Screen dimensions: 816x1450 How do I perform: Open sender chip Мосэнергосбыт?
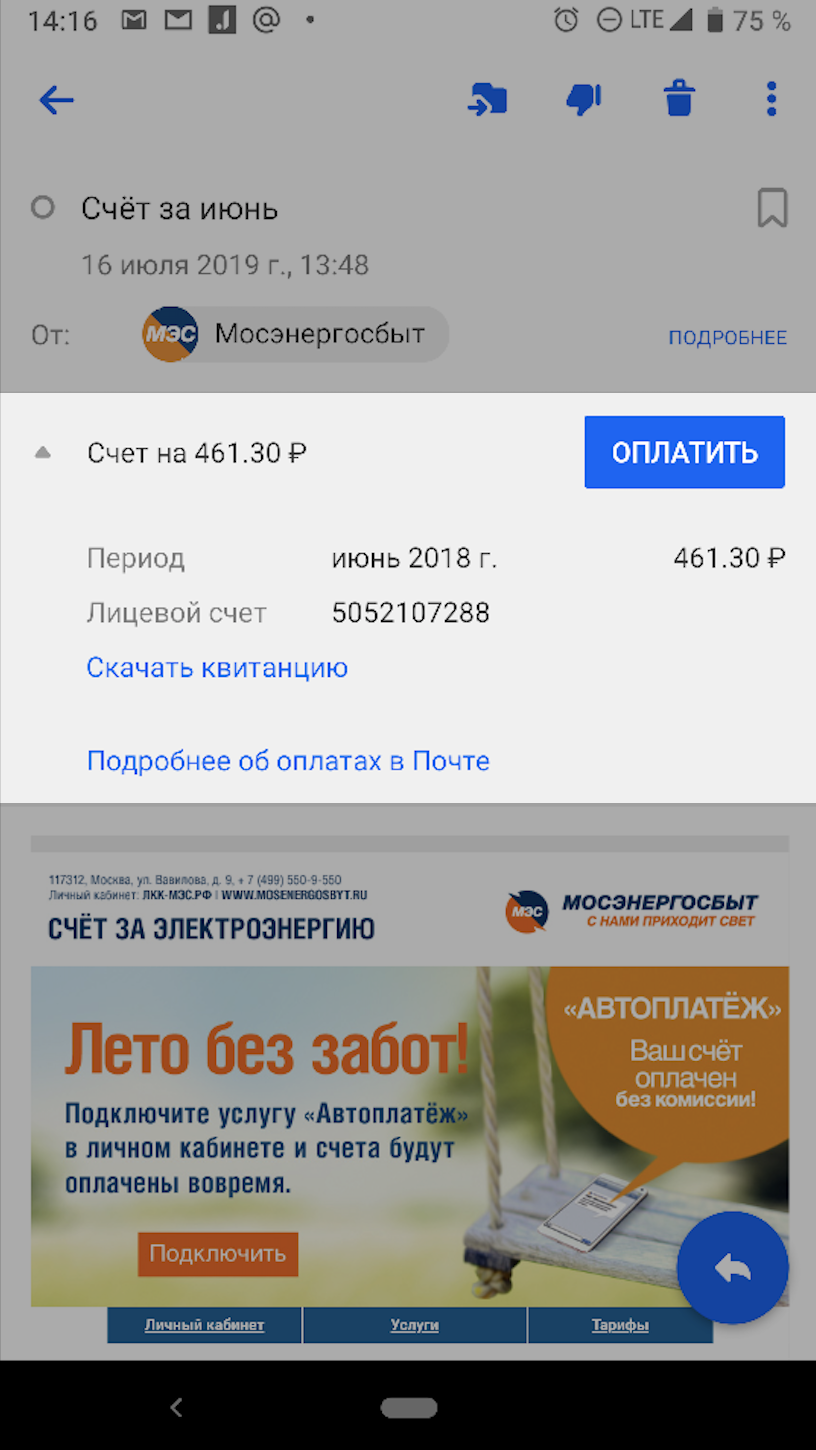click(295, 334)
